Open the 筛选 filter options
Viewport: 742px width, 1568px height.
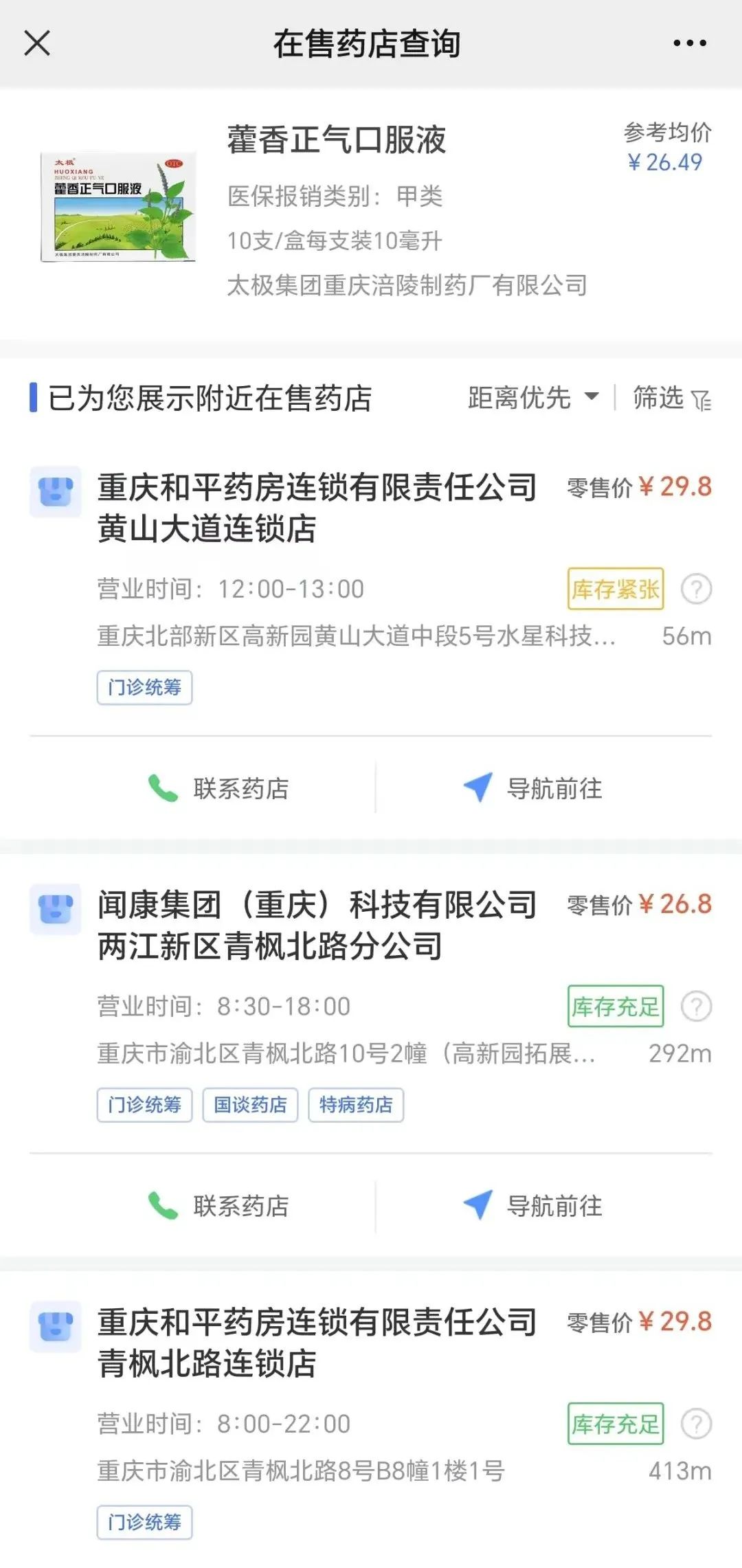point(671,398)
